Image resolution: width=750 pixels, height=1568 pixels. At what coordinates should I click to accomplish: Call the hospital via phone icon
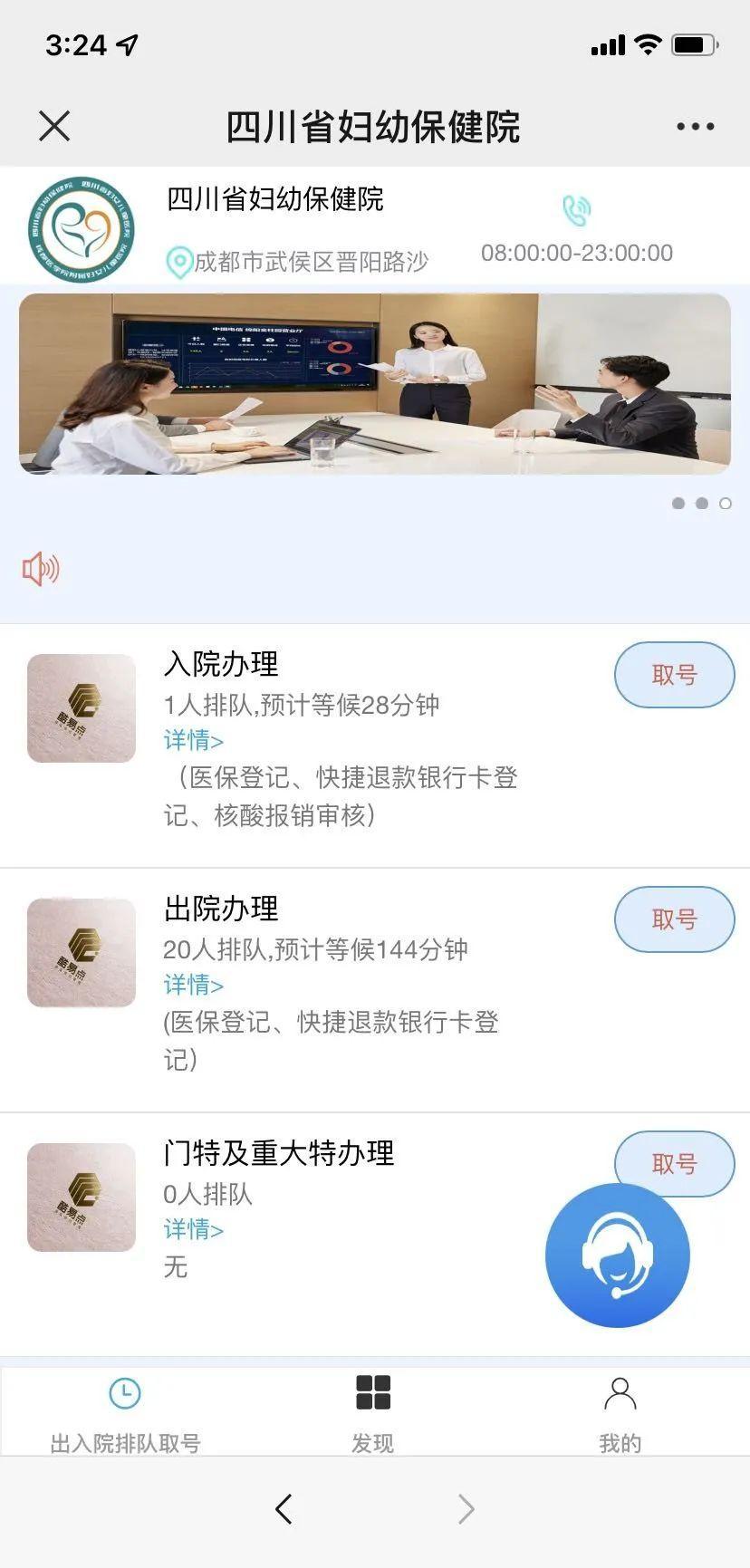[x=576, y=211]
